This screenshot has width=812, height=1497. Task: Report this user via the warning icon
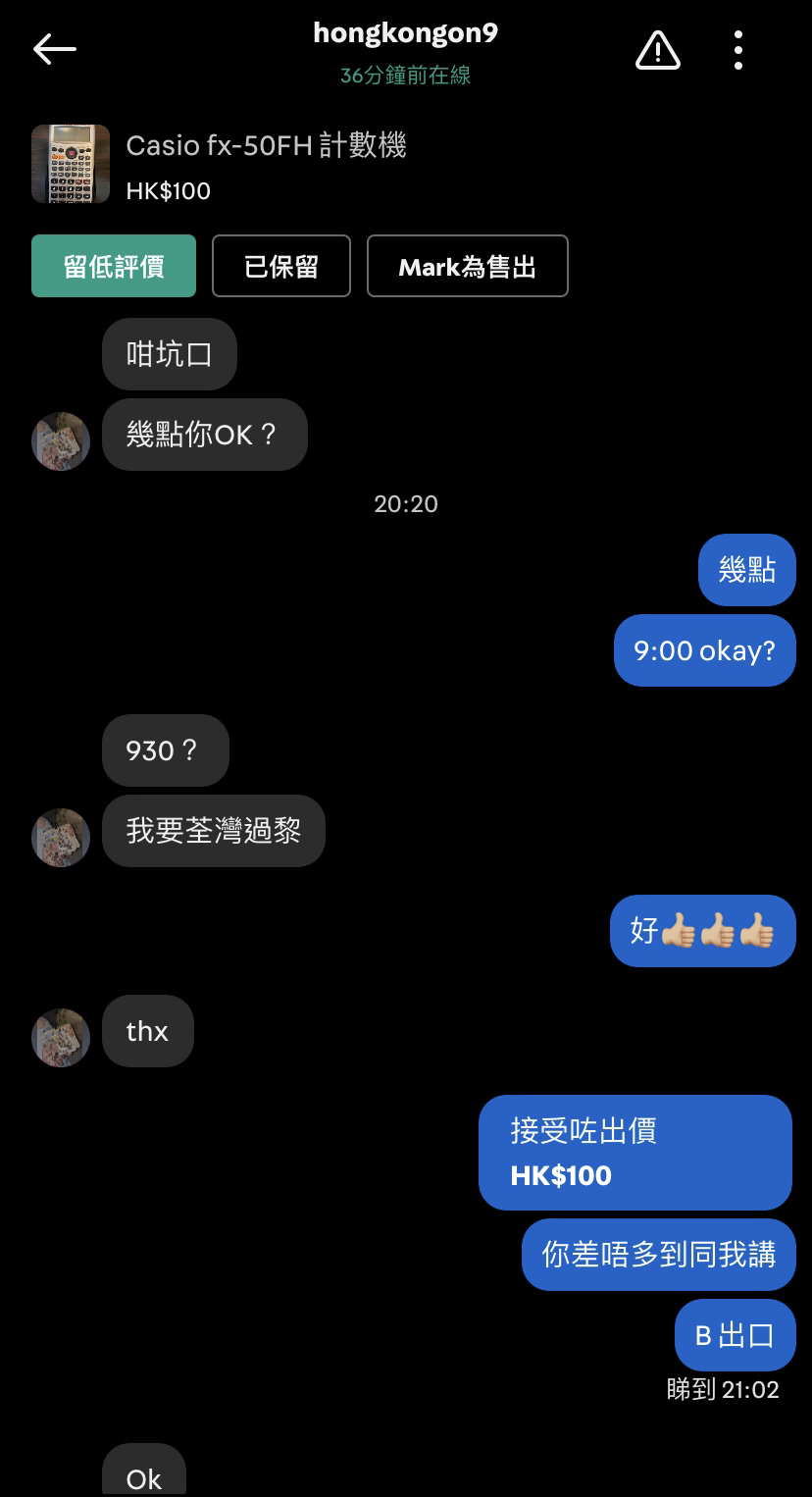pyautogui.click(x=657, y=49)
